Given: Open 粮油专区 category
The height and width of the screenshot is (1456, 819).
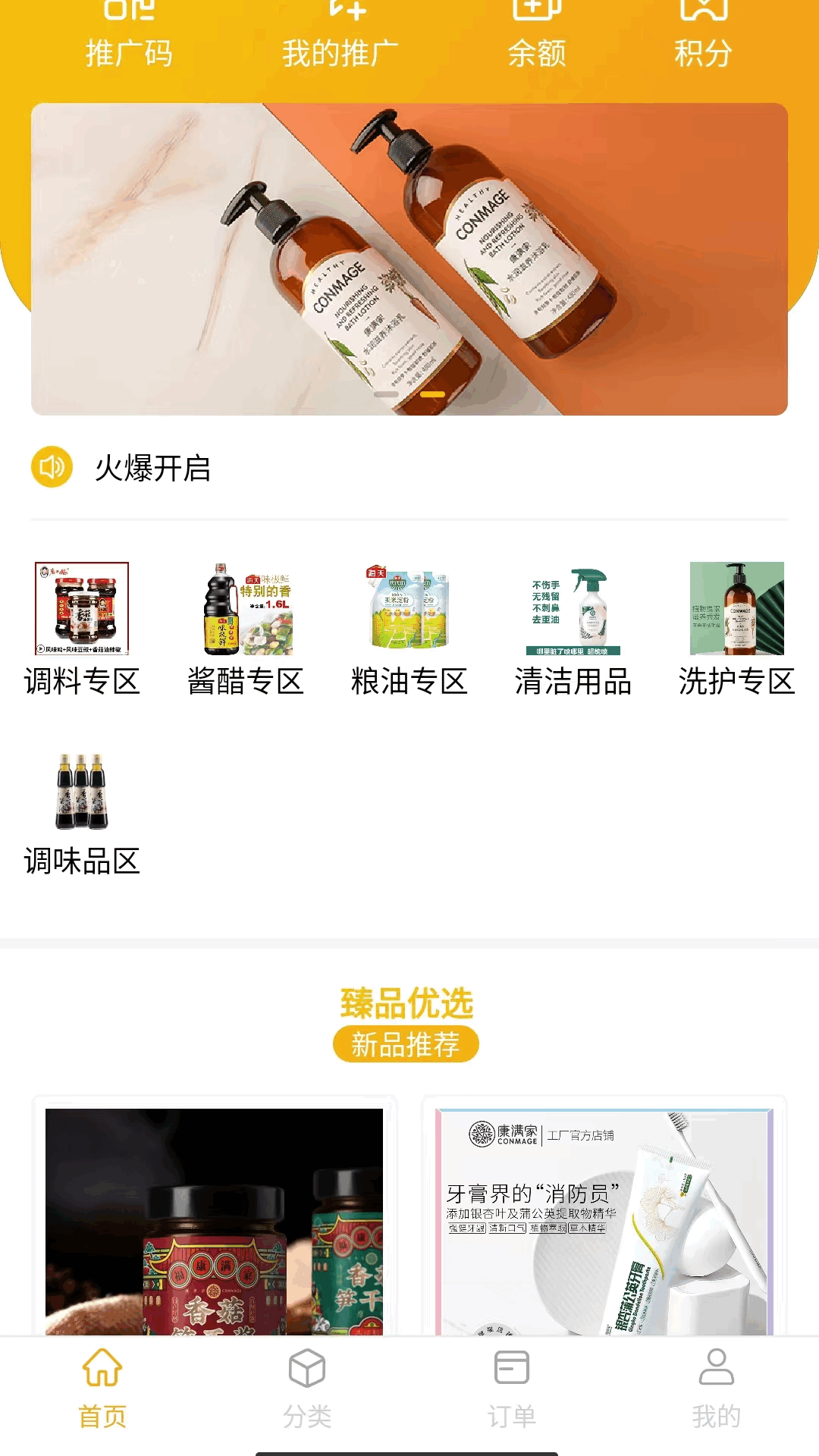Looking at the screenshot, I should pyautogui.click(x=409, y=629).
